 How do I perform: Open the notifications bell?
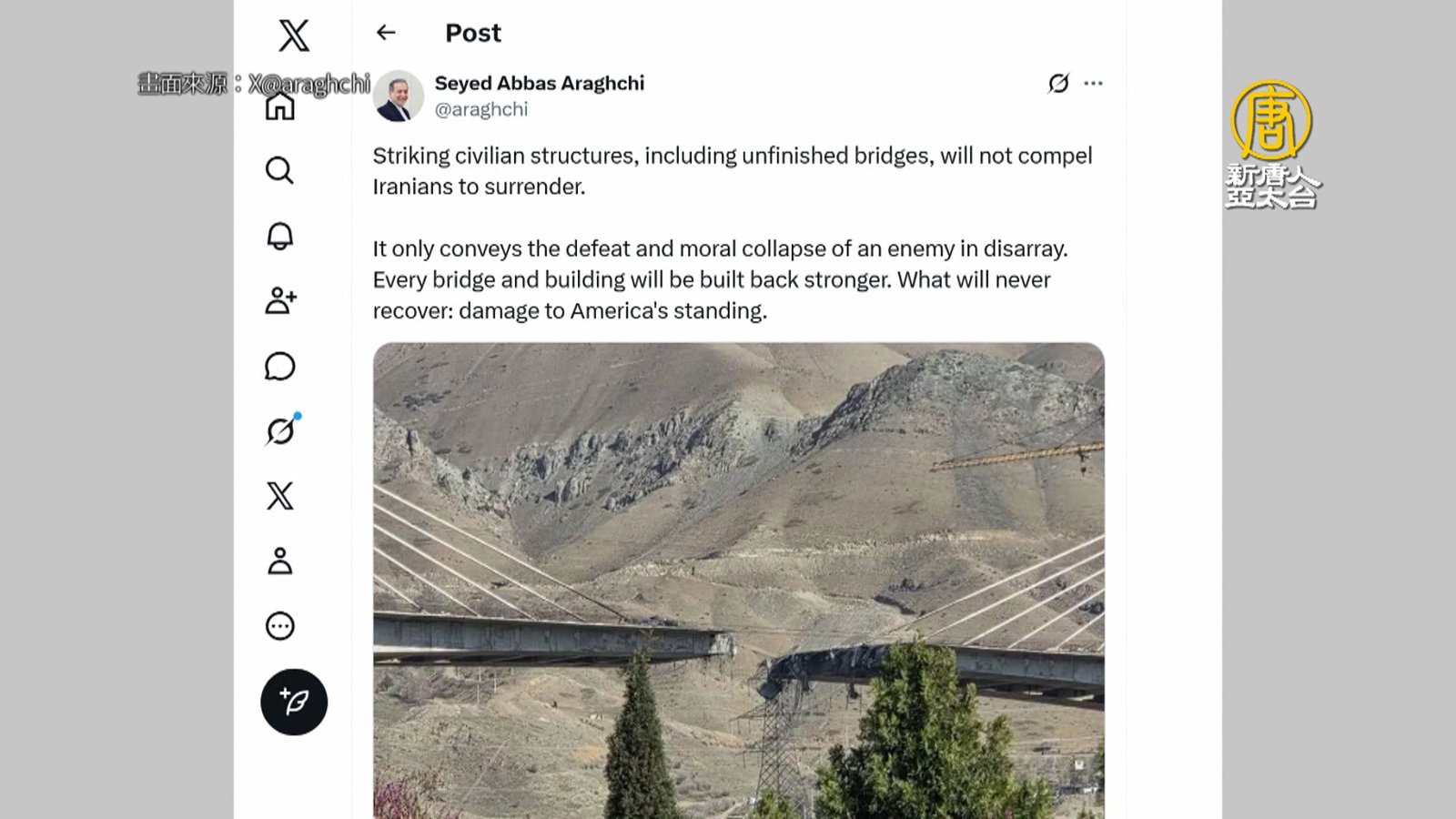(279, 236)
